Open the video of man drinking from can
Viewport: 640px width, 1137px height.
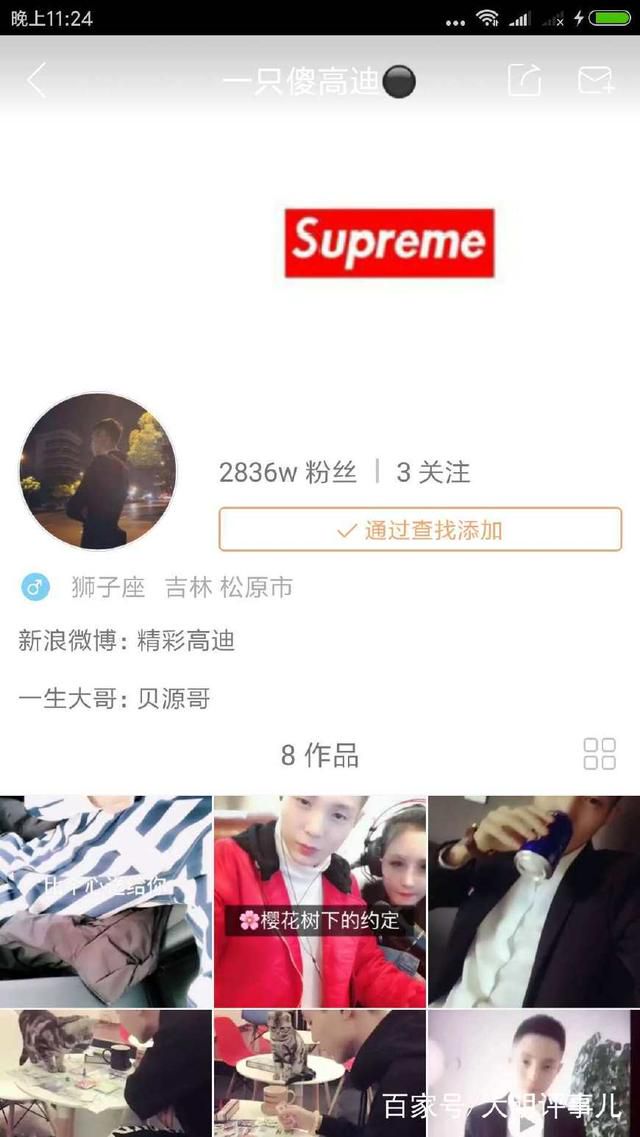pyautogui.click(x=534, y=901)
